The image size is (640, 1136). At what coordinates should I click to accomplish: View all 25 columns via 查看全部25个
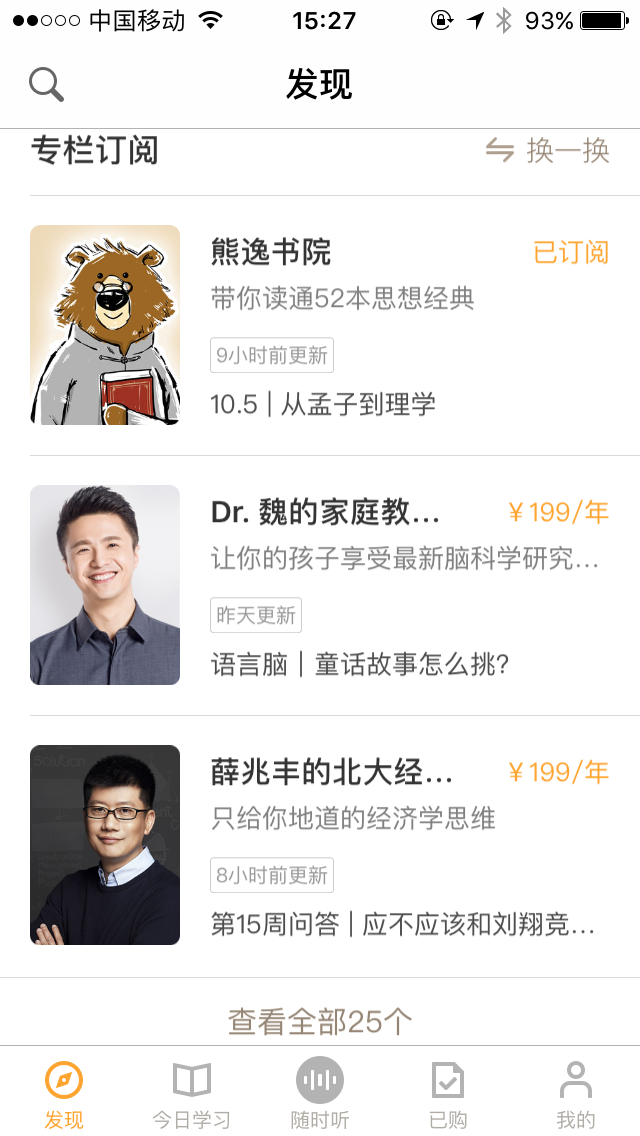click(320, 1021)
